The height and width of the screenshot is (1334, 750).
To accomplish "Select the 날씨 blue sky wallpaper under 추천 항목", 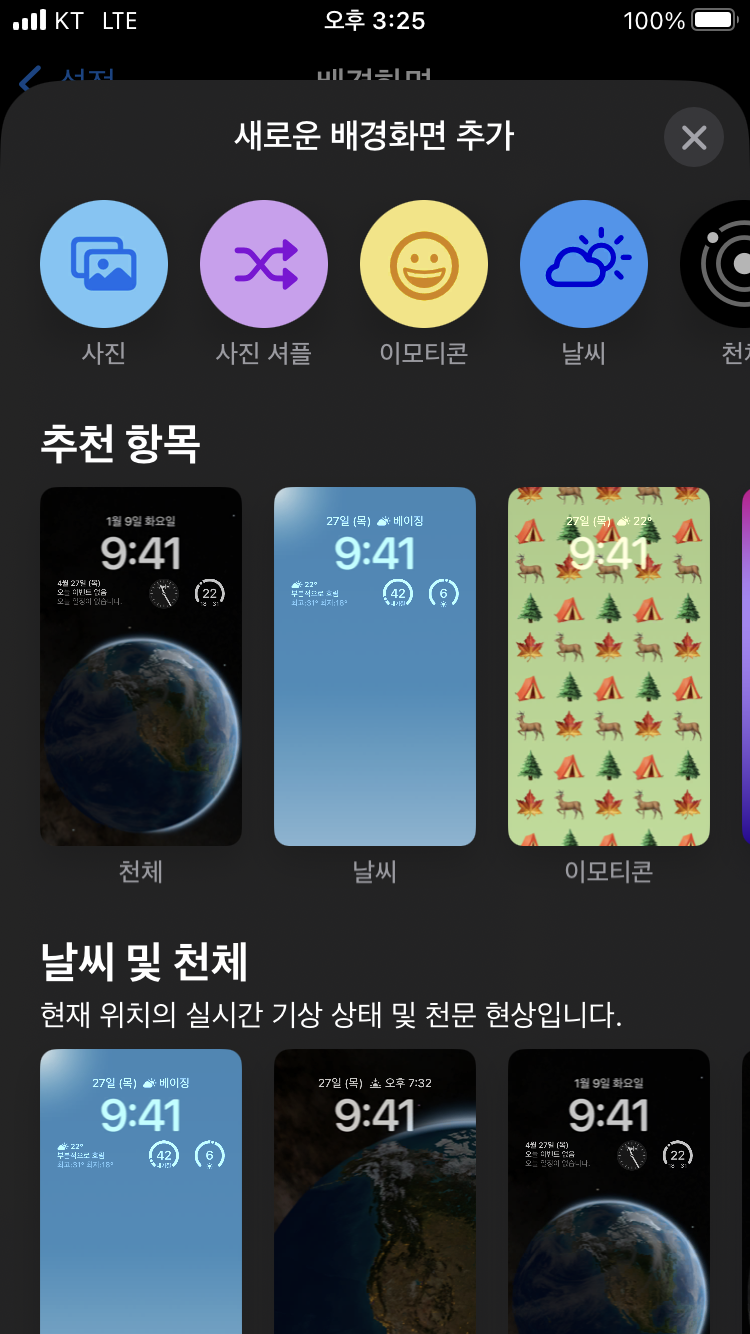I will [x=375, y=666].
